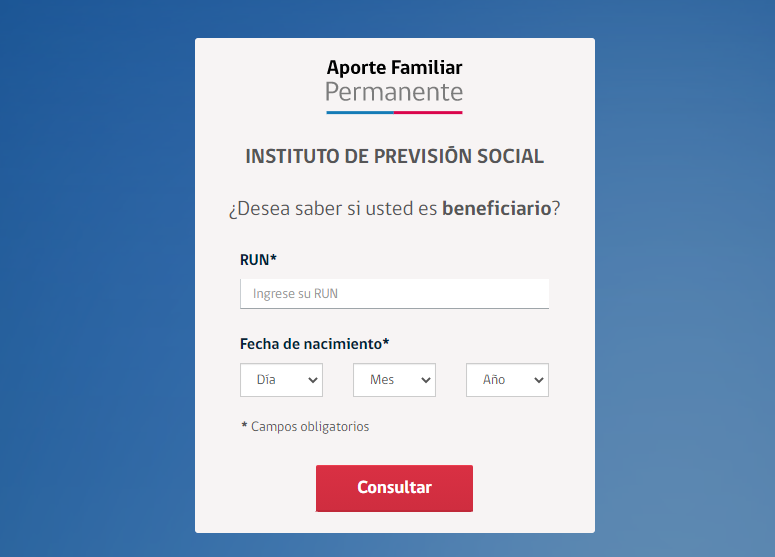The height and width of the screenshot is (557, 775).
Task: Tap the RUN input field
Action: coord(394,294)
